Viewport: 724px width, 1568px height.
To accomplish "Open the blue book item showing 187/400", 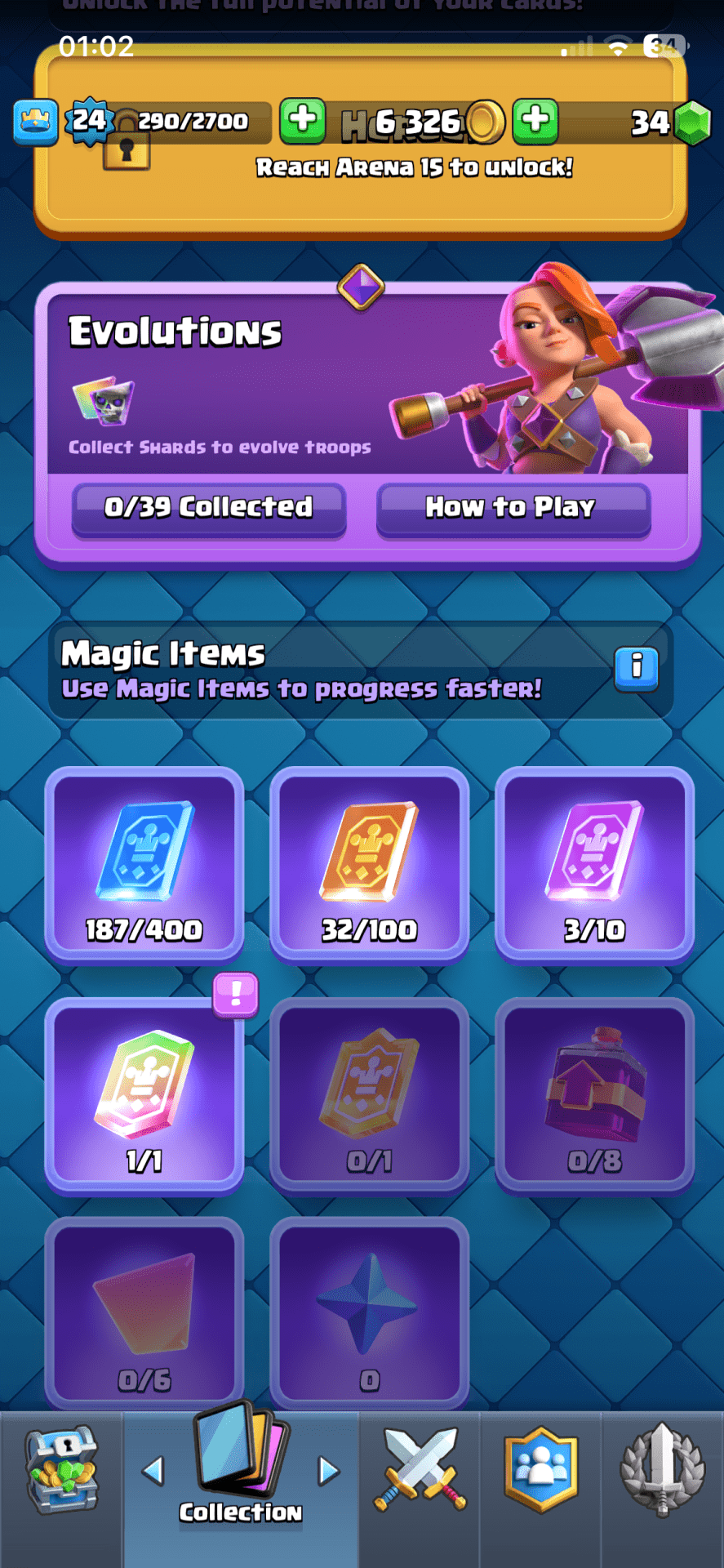I will pyautogui.click(x=144, y=865).
